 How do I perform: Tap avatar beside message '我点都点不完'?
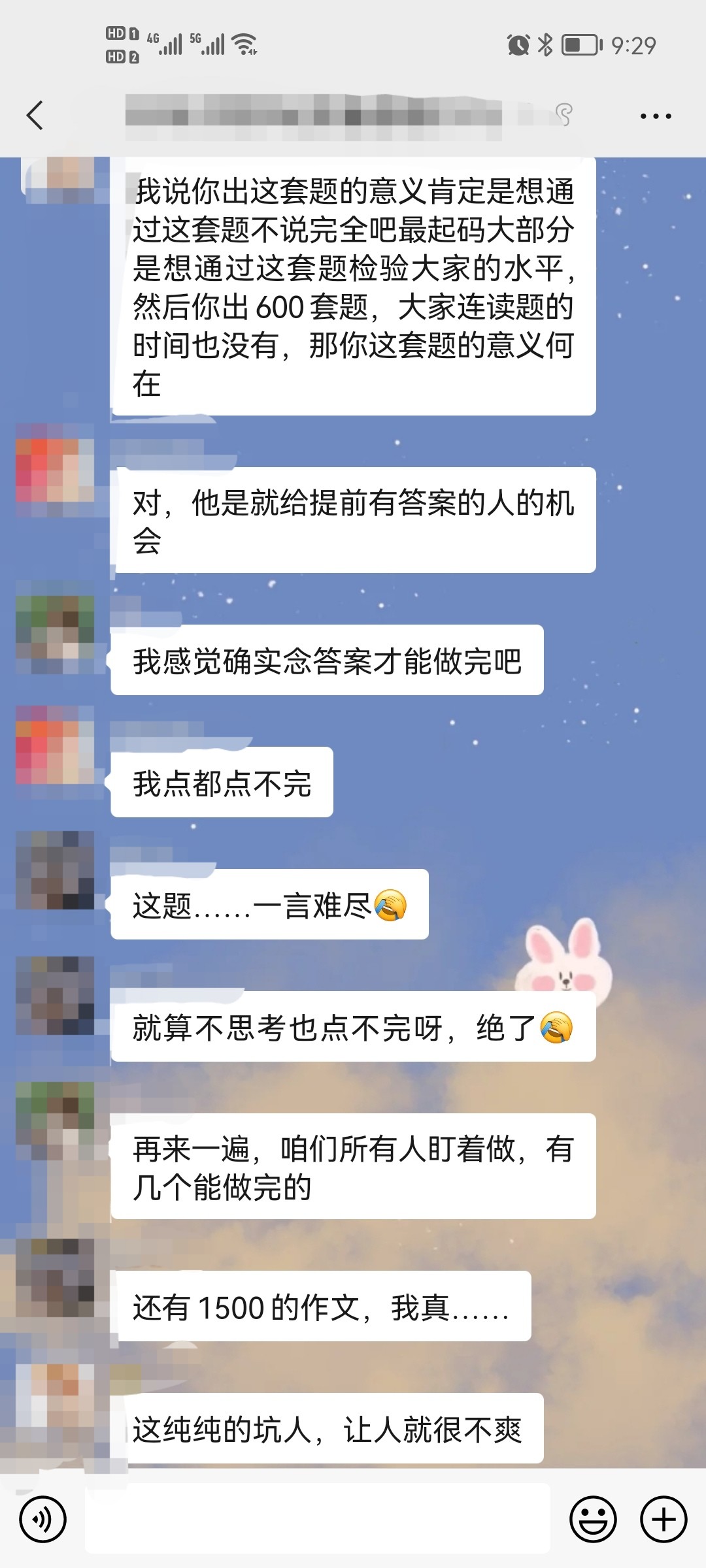click(55, 745)
